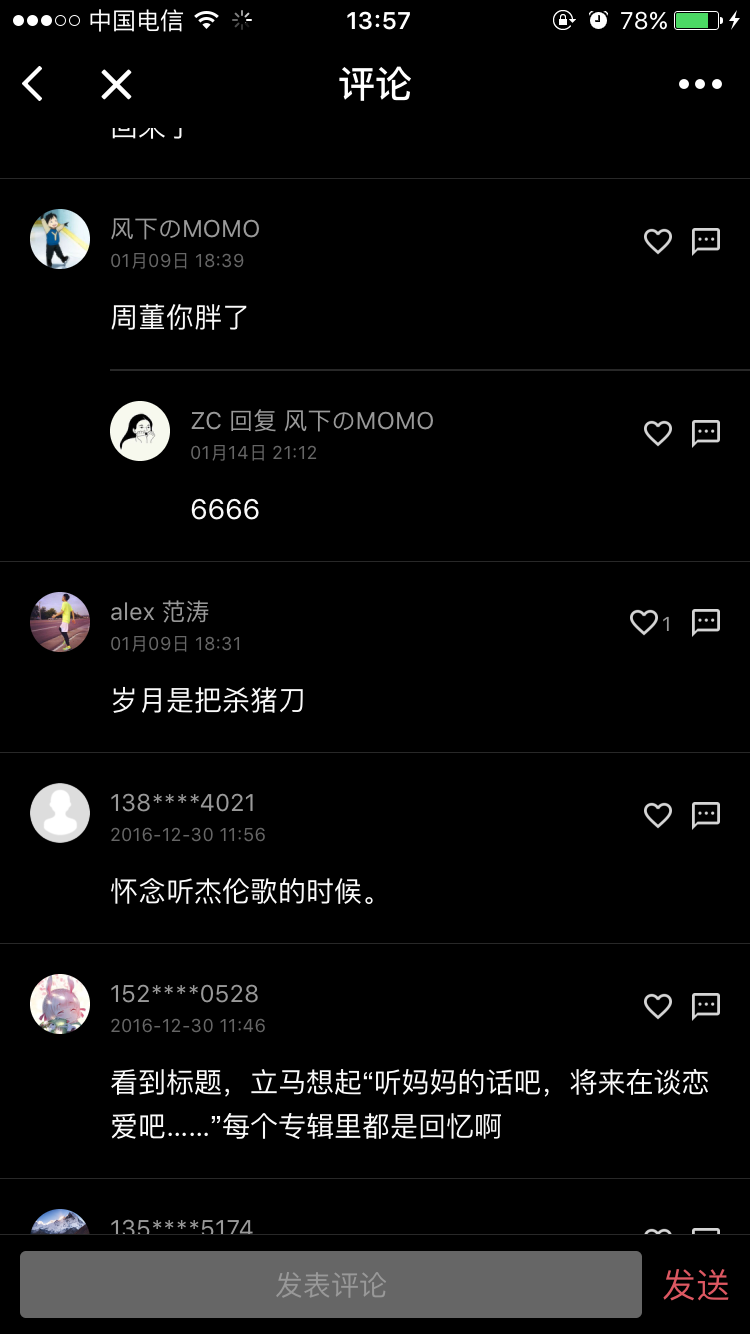Reply to ZC's 6666 comment
Image resolution: width=750 pixels, height=1334 pixels.
click(x=706, y=433)
